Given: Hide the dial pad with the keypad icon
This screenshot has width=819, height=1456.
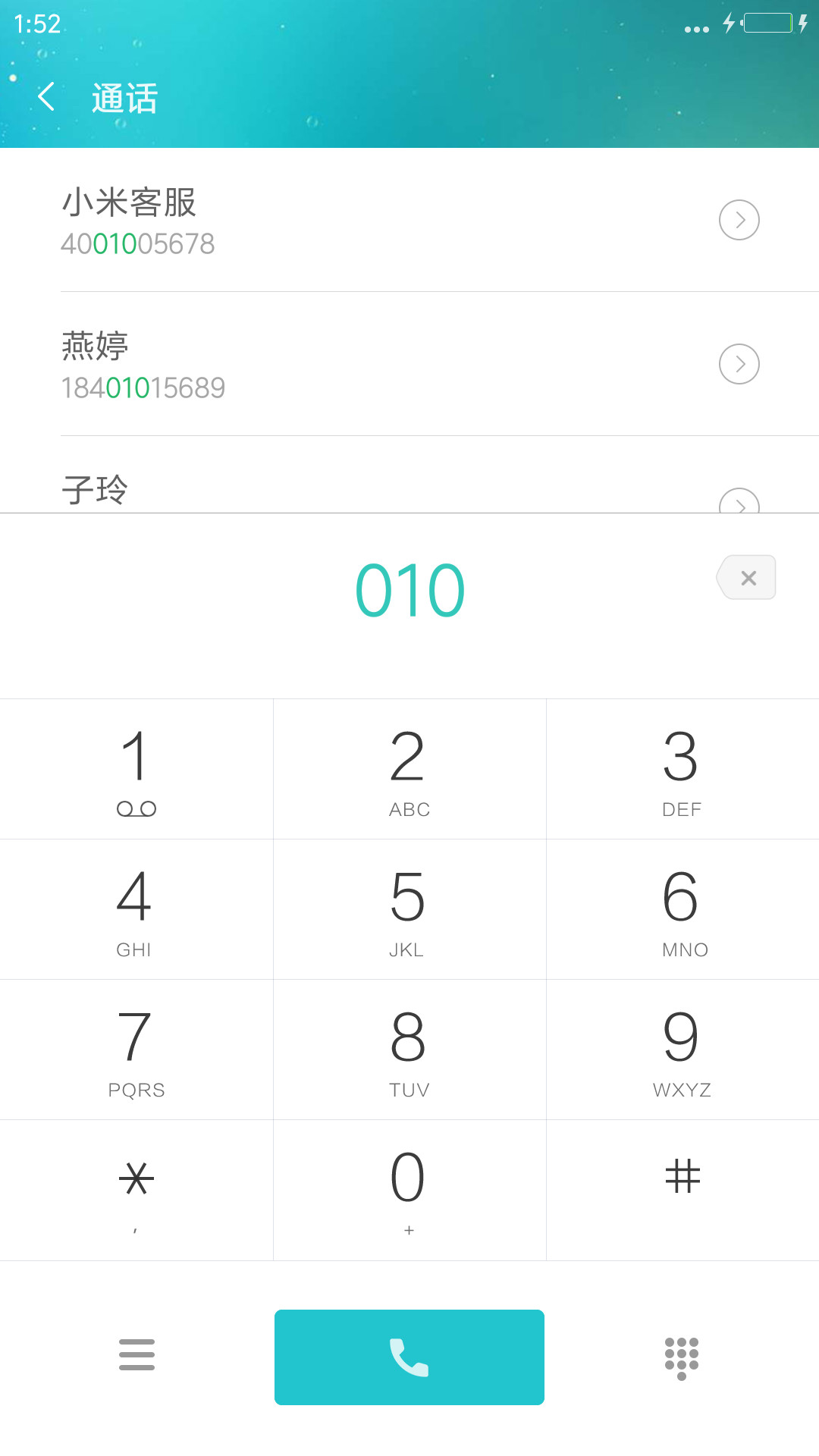Looking at the screenshot, I should coord(682,1358).
